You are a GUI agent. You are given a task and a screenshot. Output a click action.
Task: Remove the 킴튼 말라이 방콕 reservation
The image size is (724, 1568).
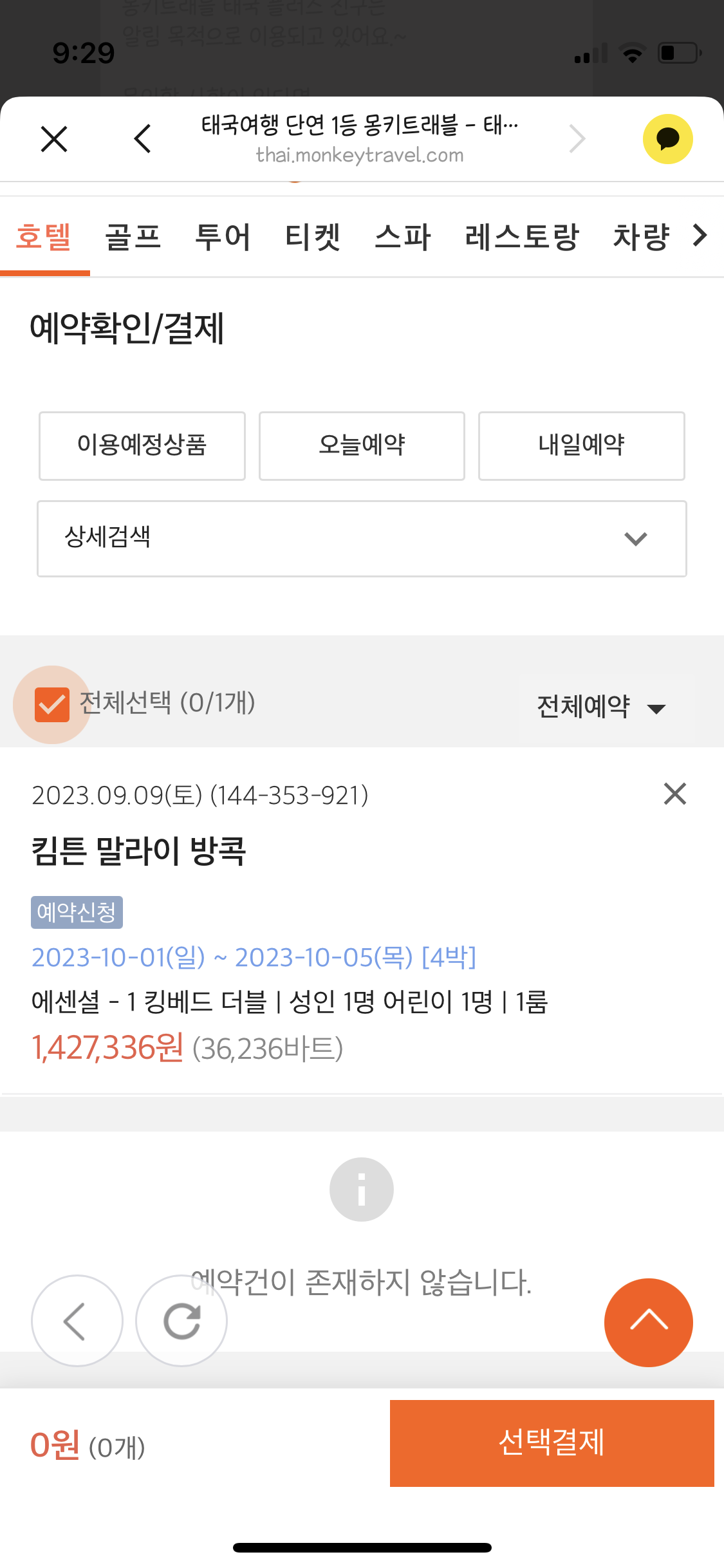click(674, 794)
